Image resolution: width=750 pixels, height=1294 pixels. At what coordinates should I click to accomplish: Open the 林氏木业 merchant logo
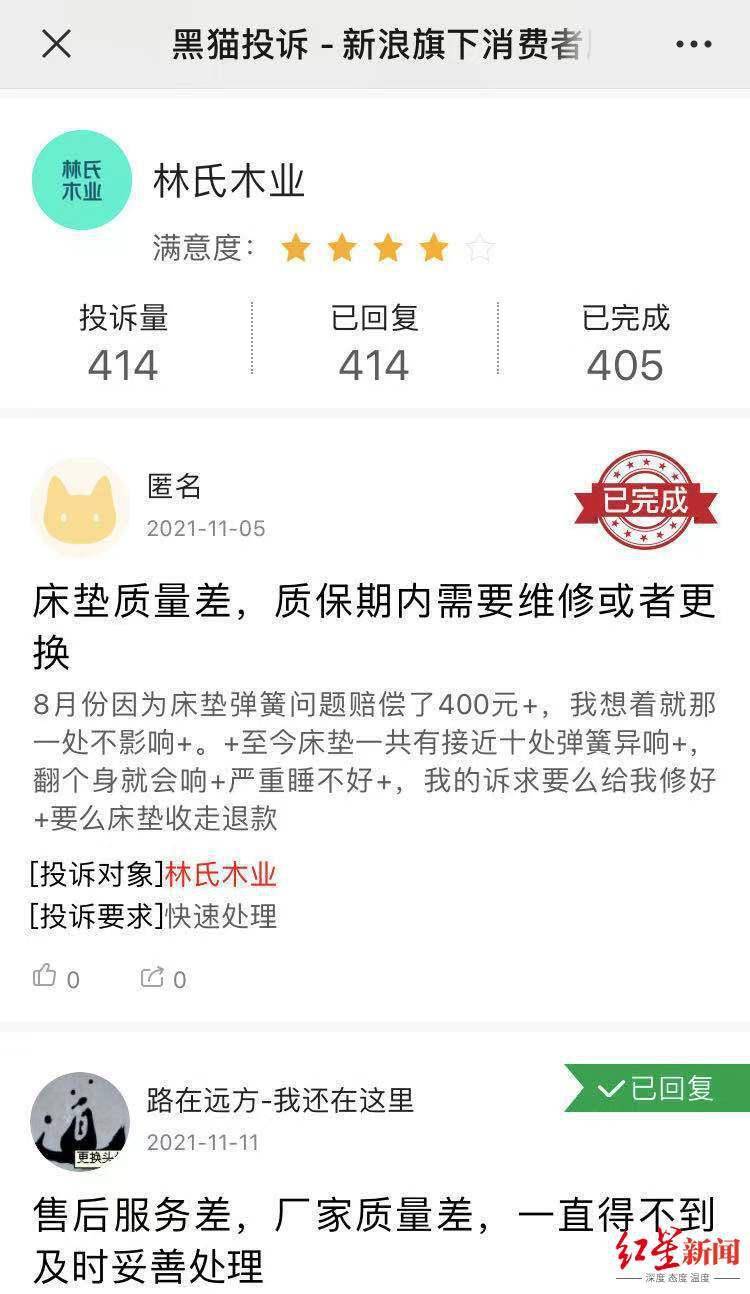coord(82,181)
